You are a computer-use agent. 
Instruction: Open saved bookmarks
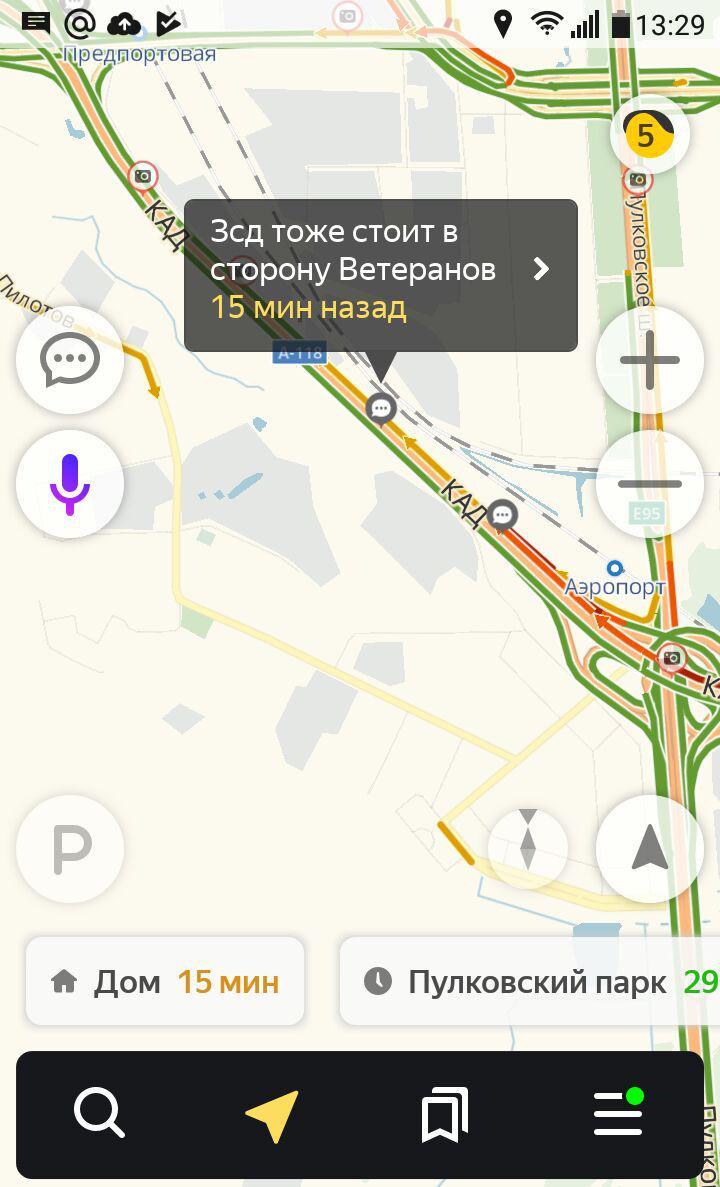click(445, 1115)
